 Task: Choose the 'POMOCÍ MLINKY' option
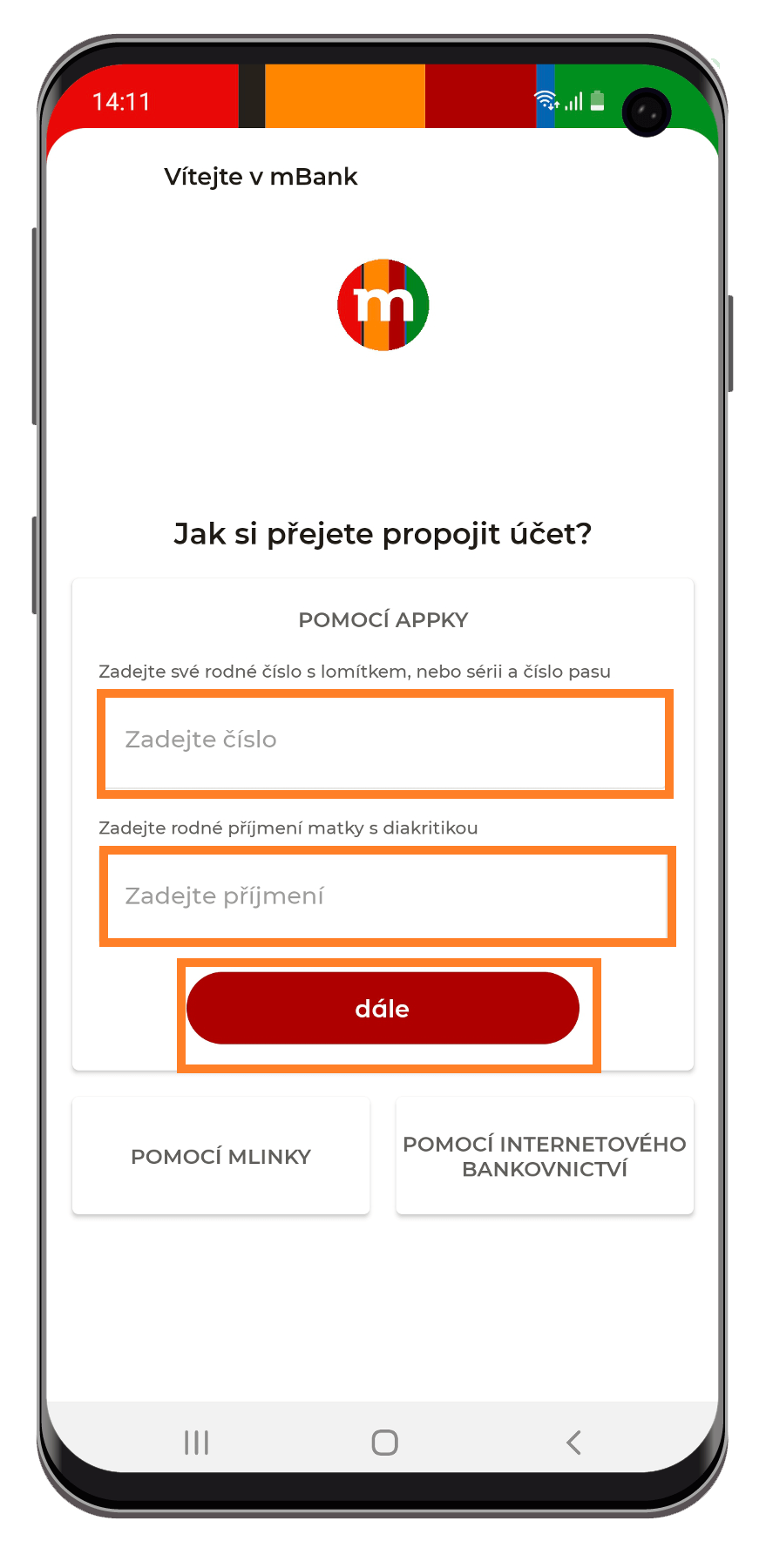pos(220,1156)
